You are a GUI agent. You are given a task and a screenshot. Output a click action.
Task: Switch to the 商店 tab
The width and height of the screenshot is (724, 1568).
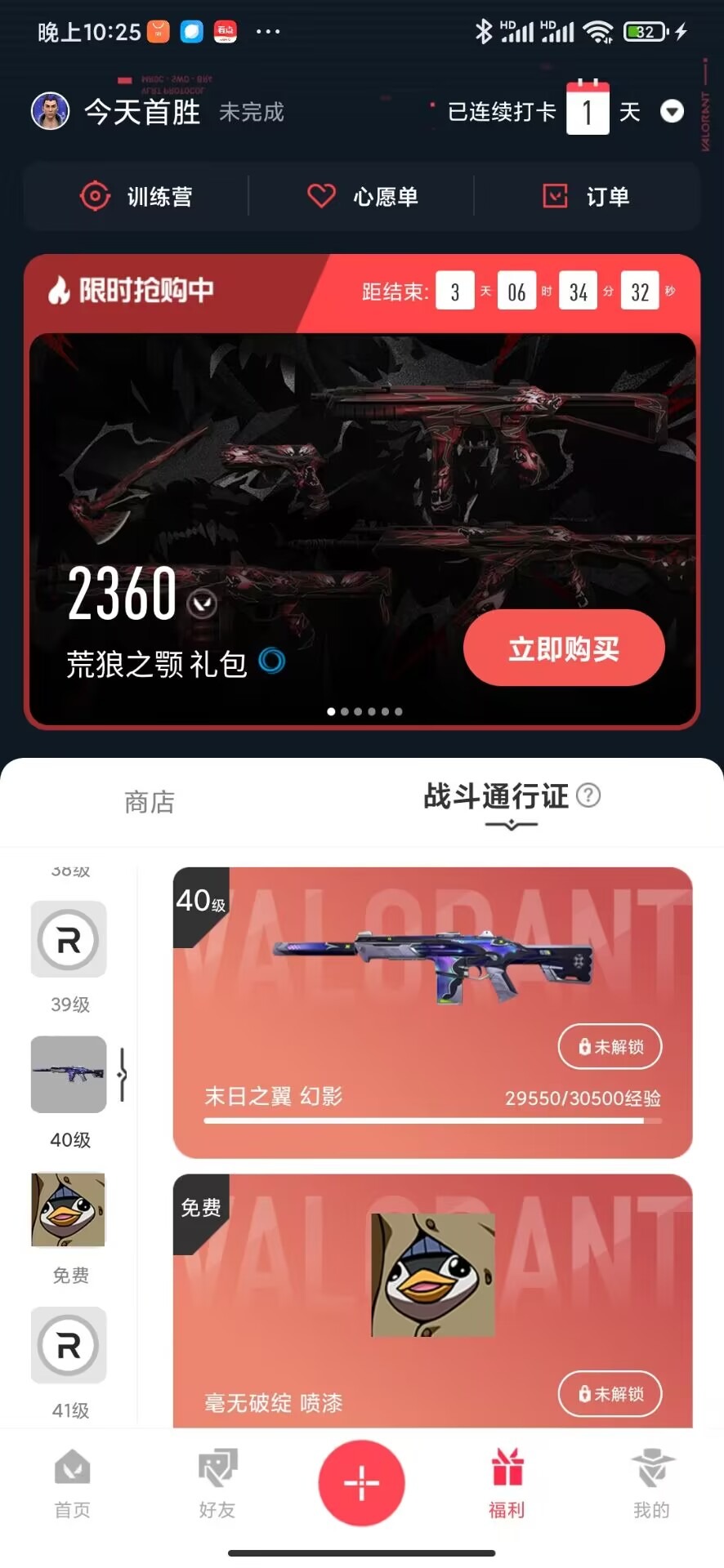click(150, 802)
